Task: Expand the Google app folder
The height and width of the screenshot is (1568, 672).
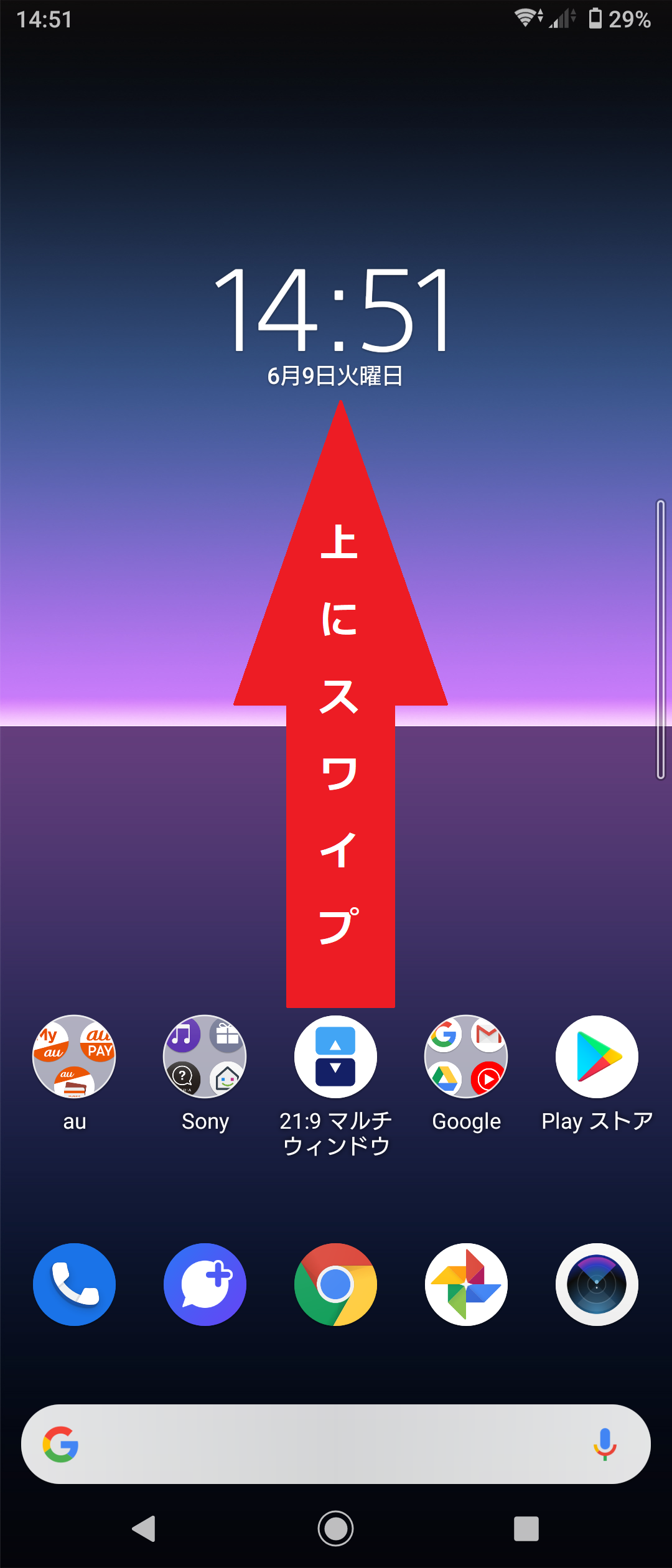Action: click(466, 1056)
